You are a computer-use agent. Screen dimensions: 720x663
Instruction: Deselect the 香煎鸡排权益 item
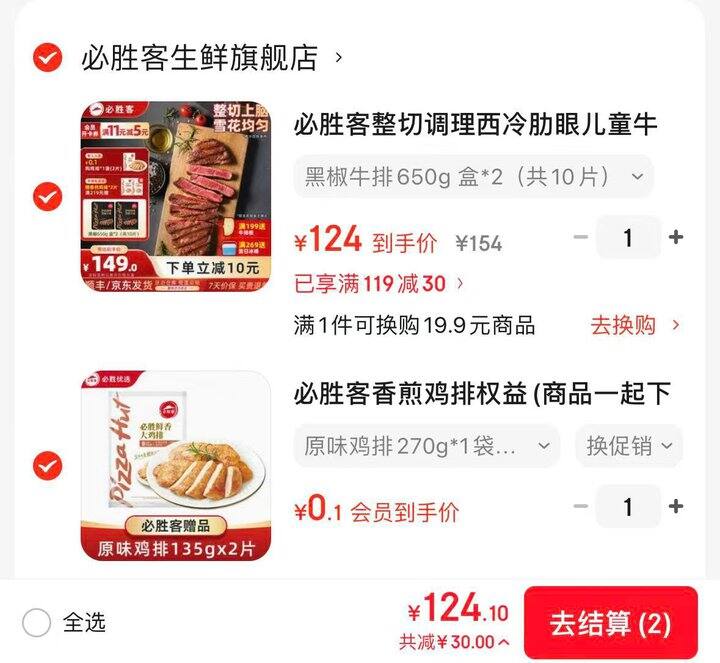coord(47,466)
